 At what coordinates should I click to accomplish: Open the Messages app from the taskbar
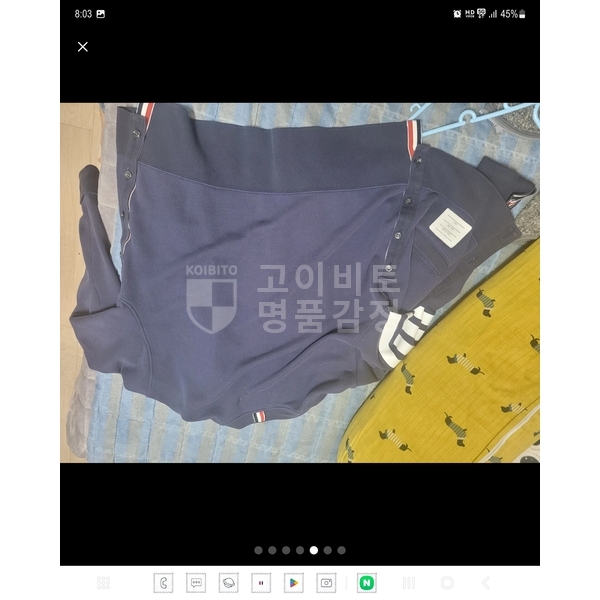pos(196,583)
